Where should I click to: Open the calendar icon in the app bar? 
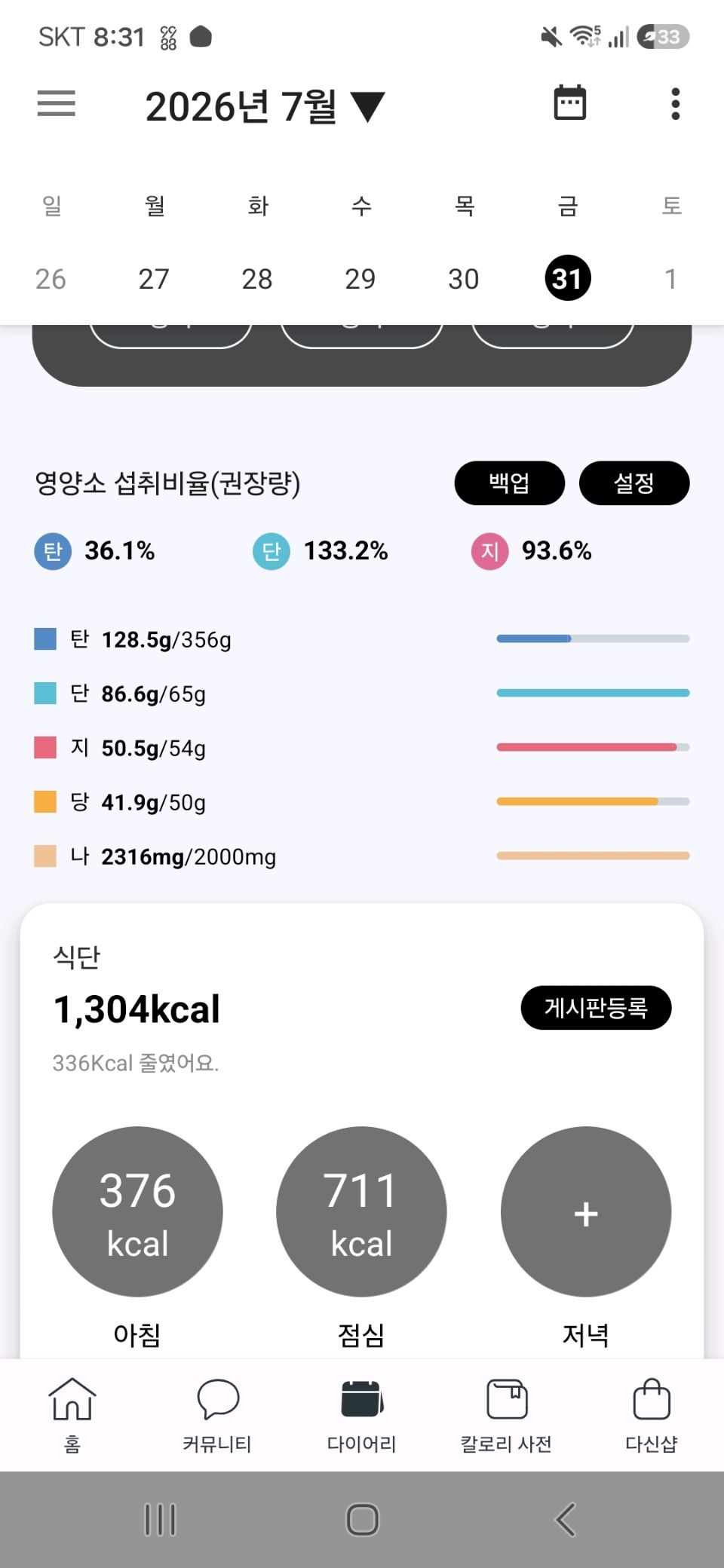click(x=570, y=103)
